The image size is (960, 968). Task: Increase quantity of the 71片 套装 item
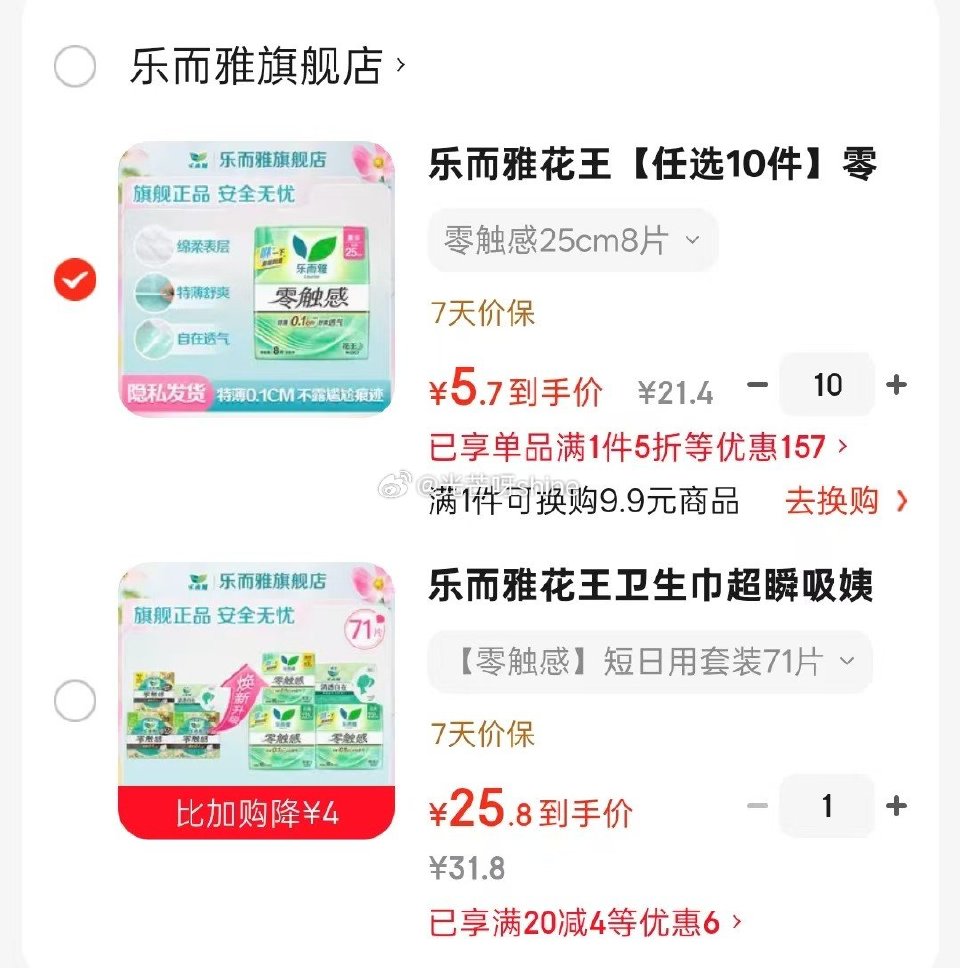tap(898, 806)
